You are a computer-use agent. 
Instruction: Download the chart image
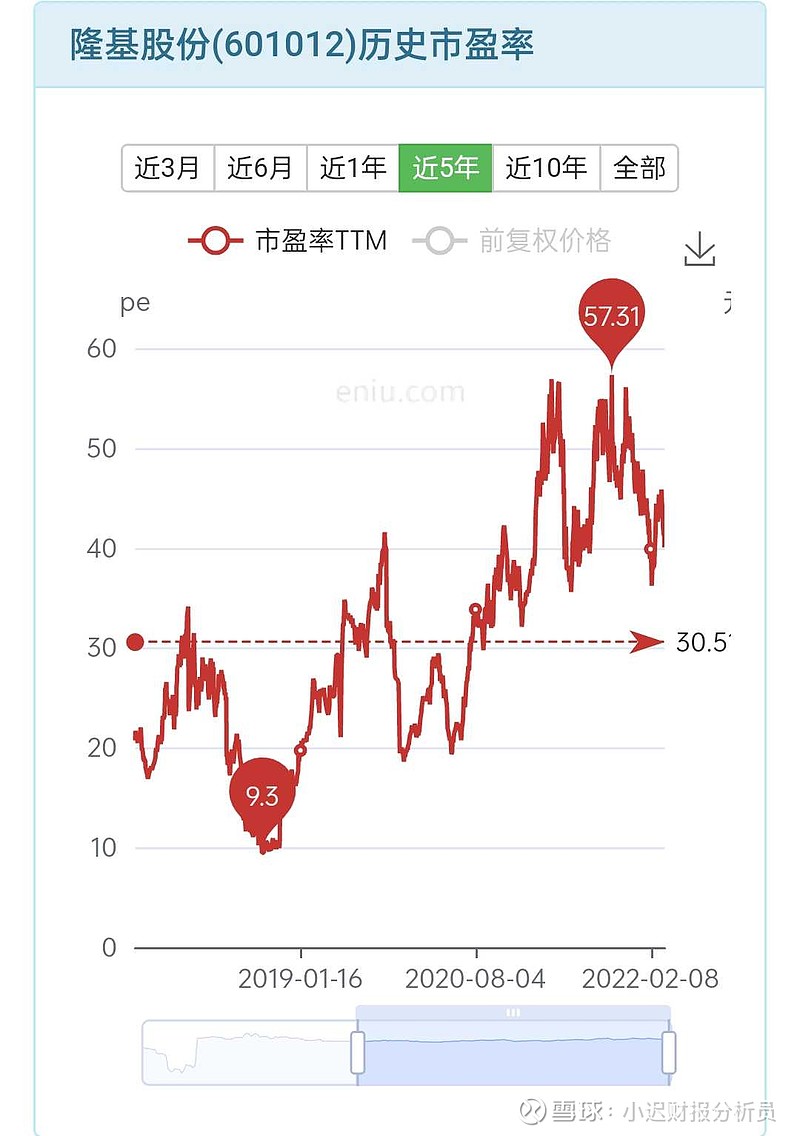[700, 250]
